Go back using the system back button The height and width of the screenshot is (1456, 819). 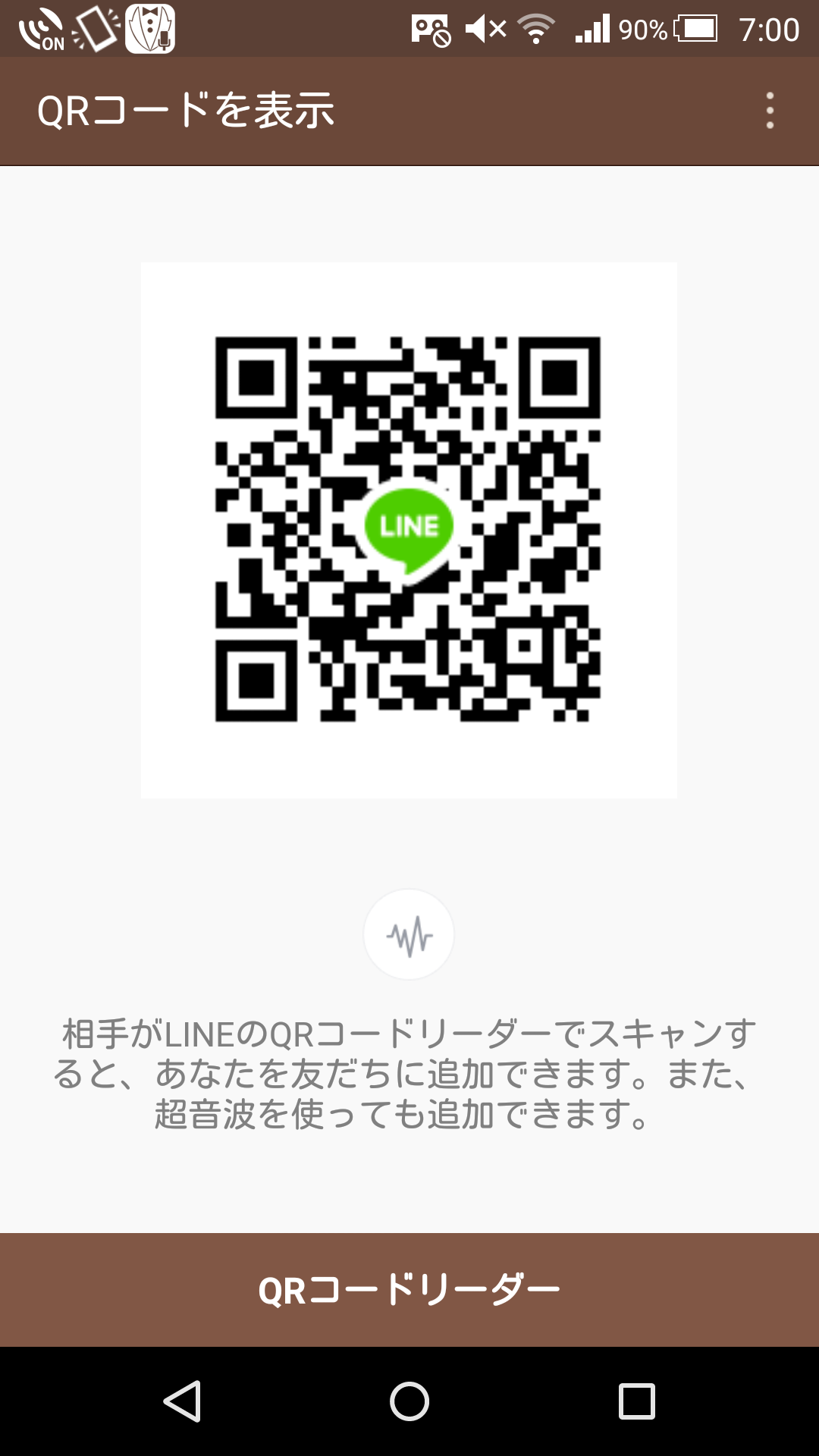coord(182,1401)
